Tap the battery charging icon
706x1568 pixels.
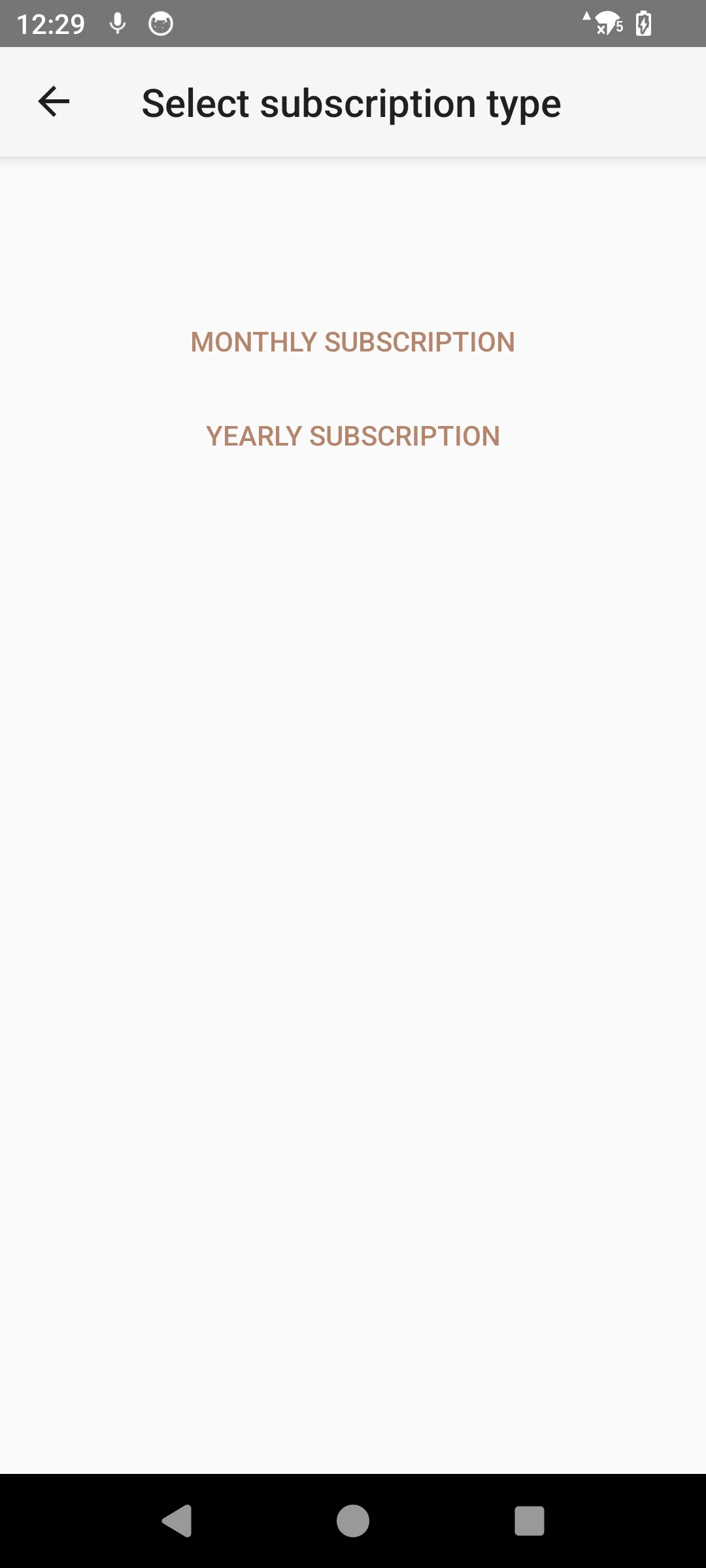[x=644, y=24]
